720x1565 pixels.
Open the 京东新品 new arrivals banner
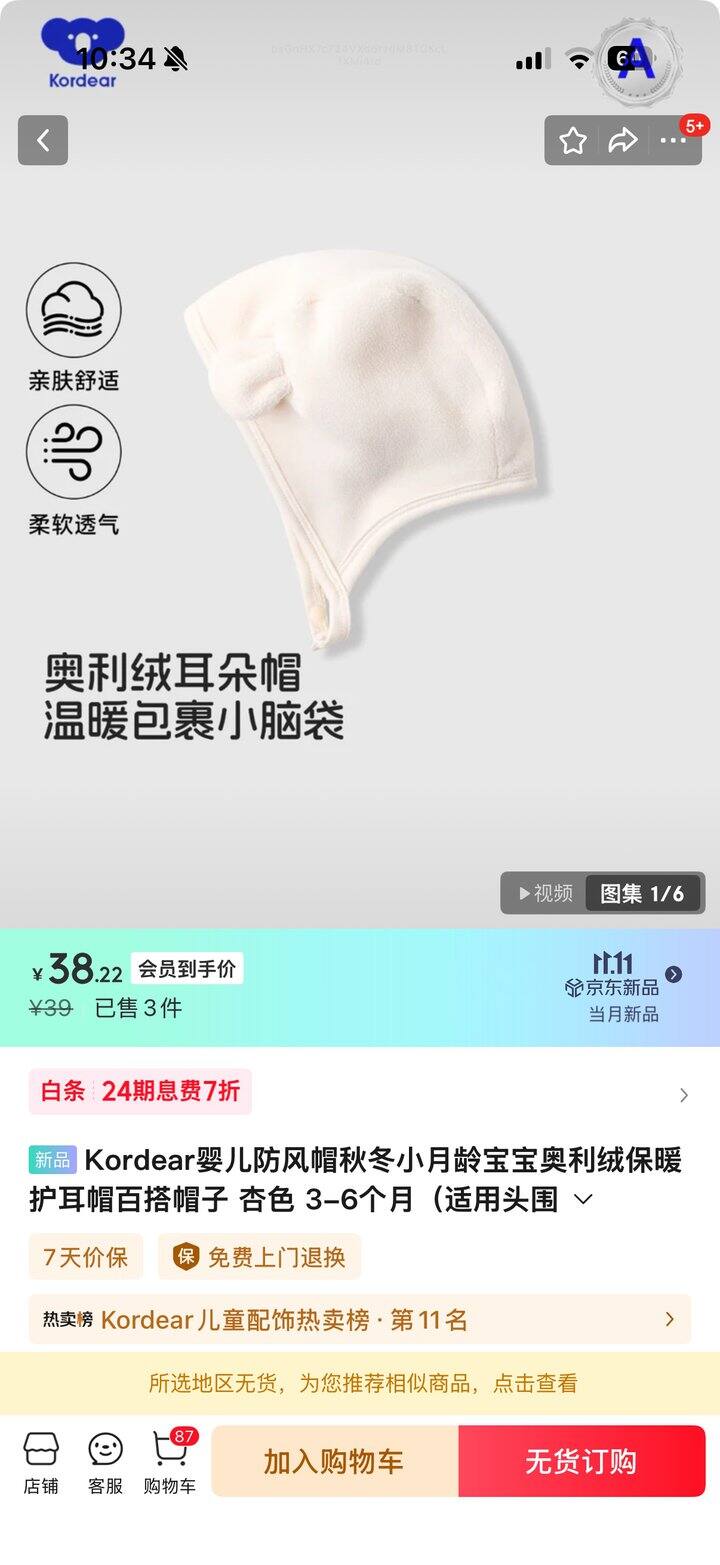[624, 987]
